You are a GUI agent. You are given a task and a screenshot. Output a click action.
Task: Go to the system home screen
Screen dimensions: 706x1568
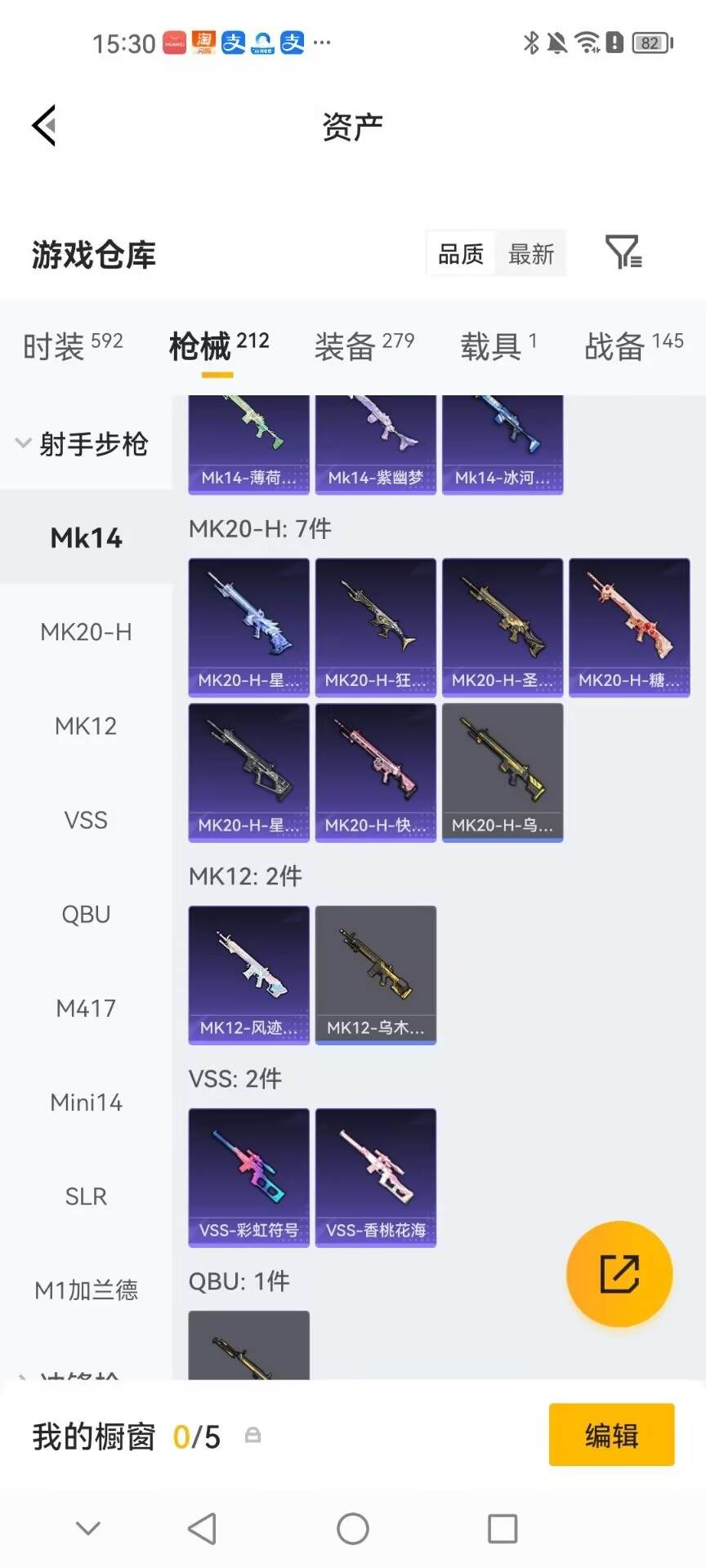[353, 1528]
